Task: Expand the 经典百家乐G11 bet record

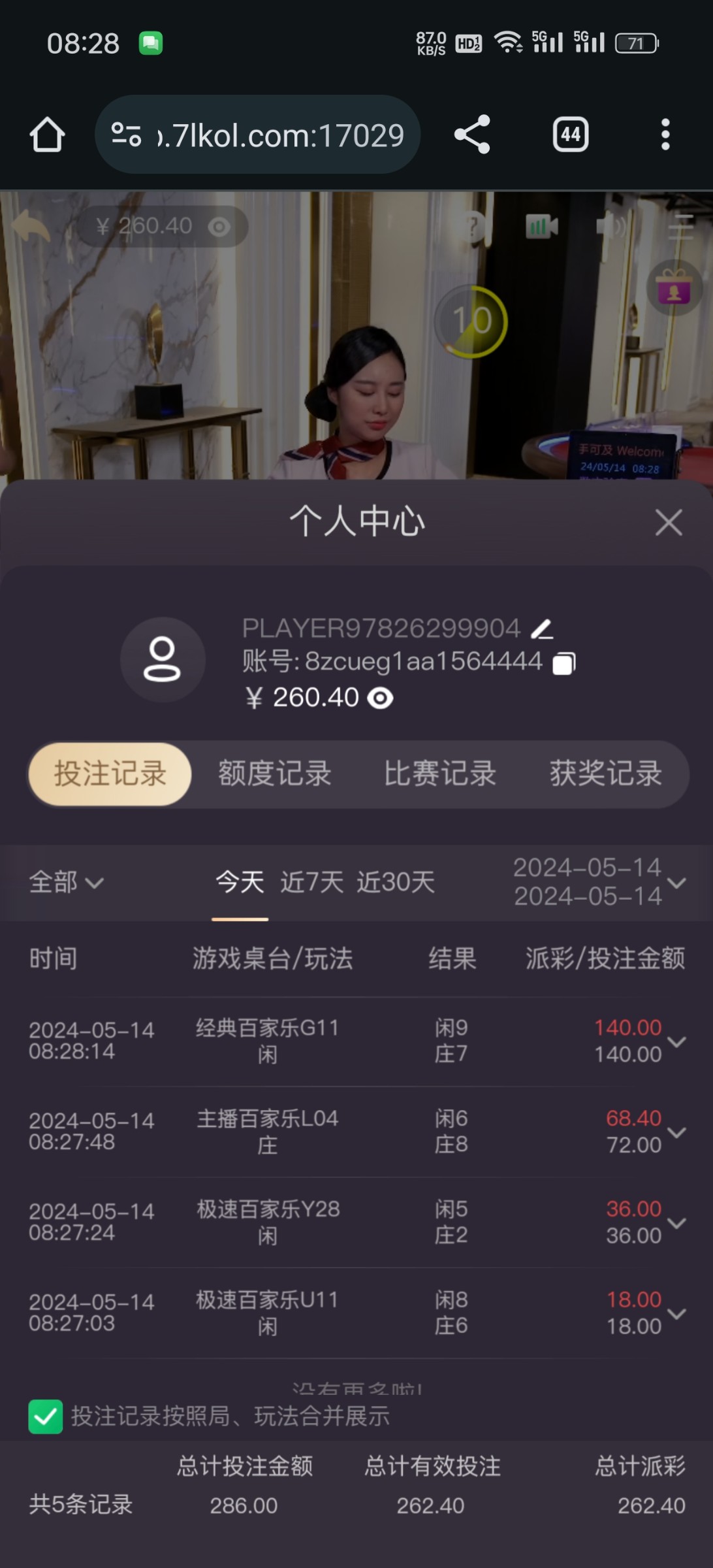Action: tap(677, 1041)
